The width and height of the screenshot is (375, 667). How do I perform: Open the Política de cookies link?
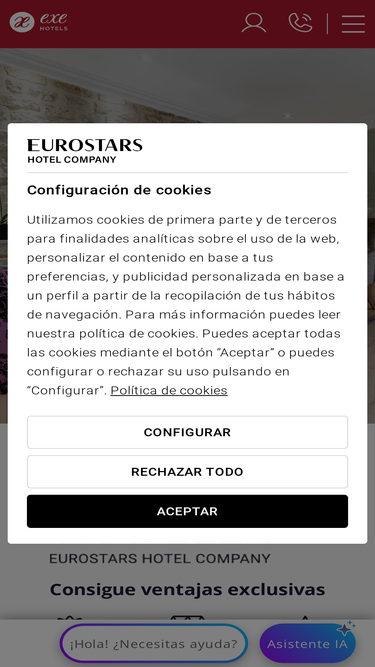[169, 391]
